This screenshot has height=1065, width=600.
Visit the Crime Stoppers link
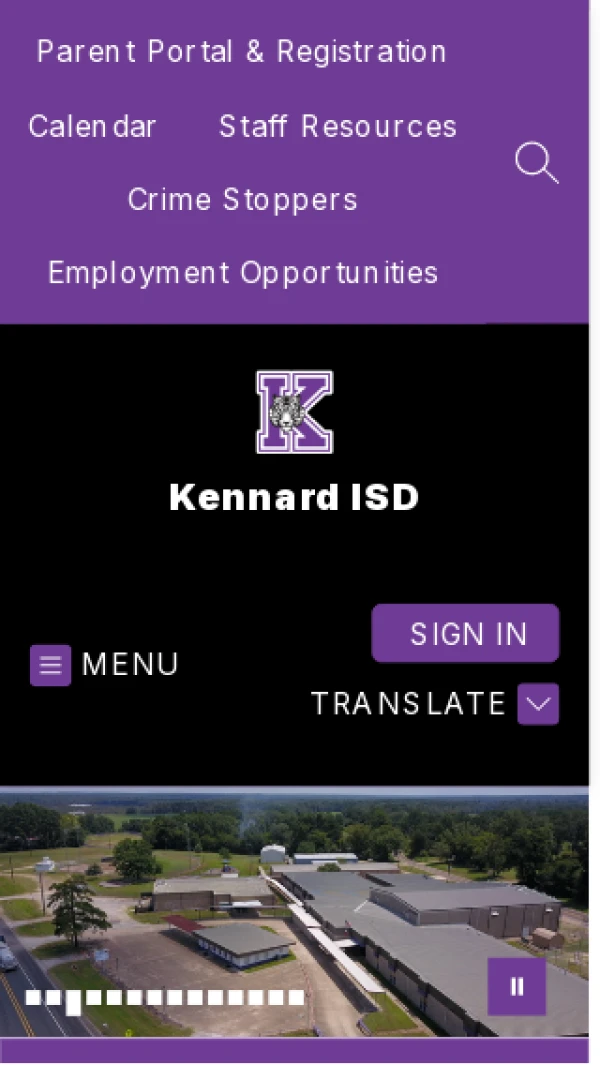(x=242, y=199)
